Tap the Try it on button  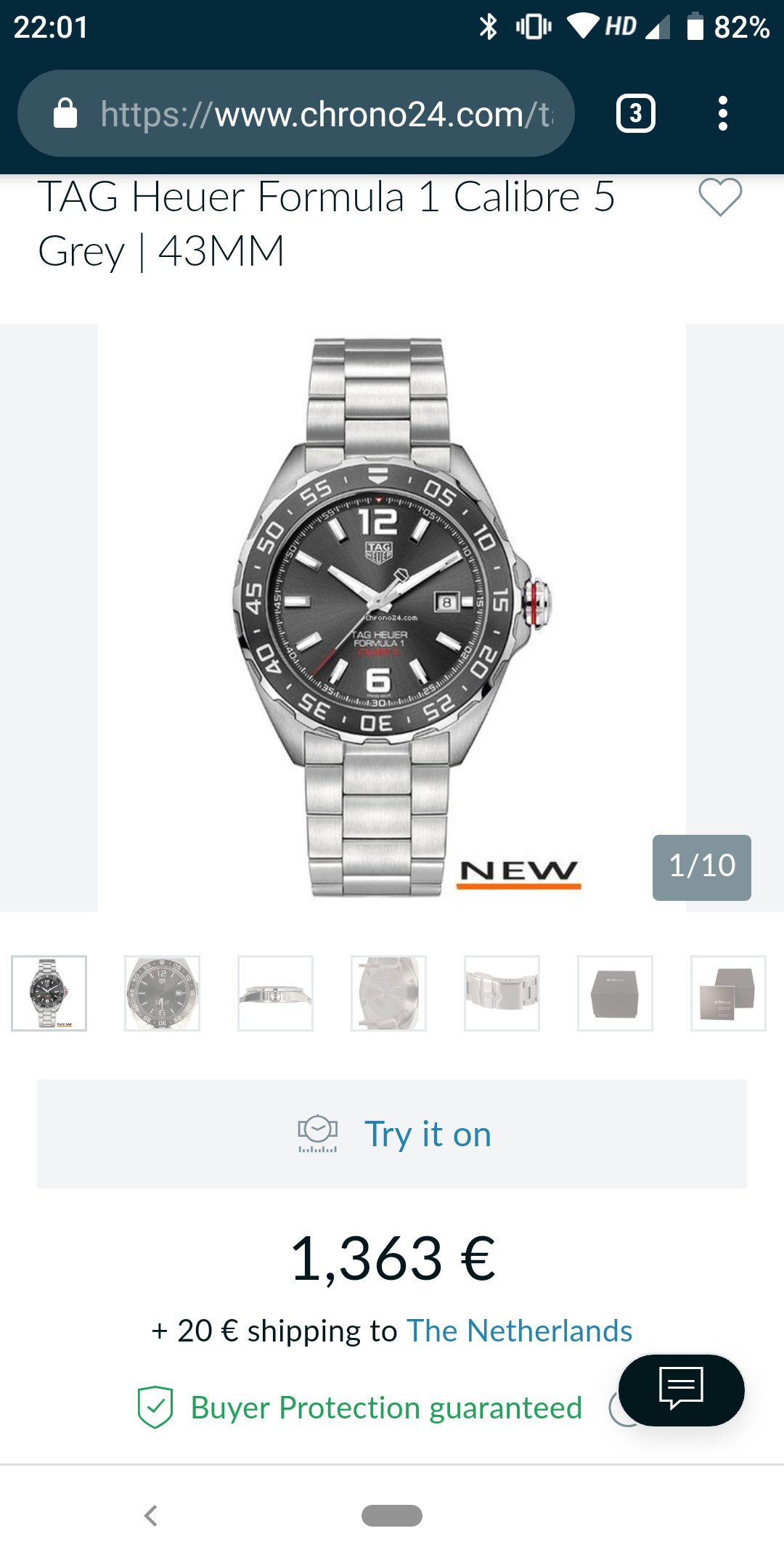tap(392, 1134)
